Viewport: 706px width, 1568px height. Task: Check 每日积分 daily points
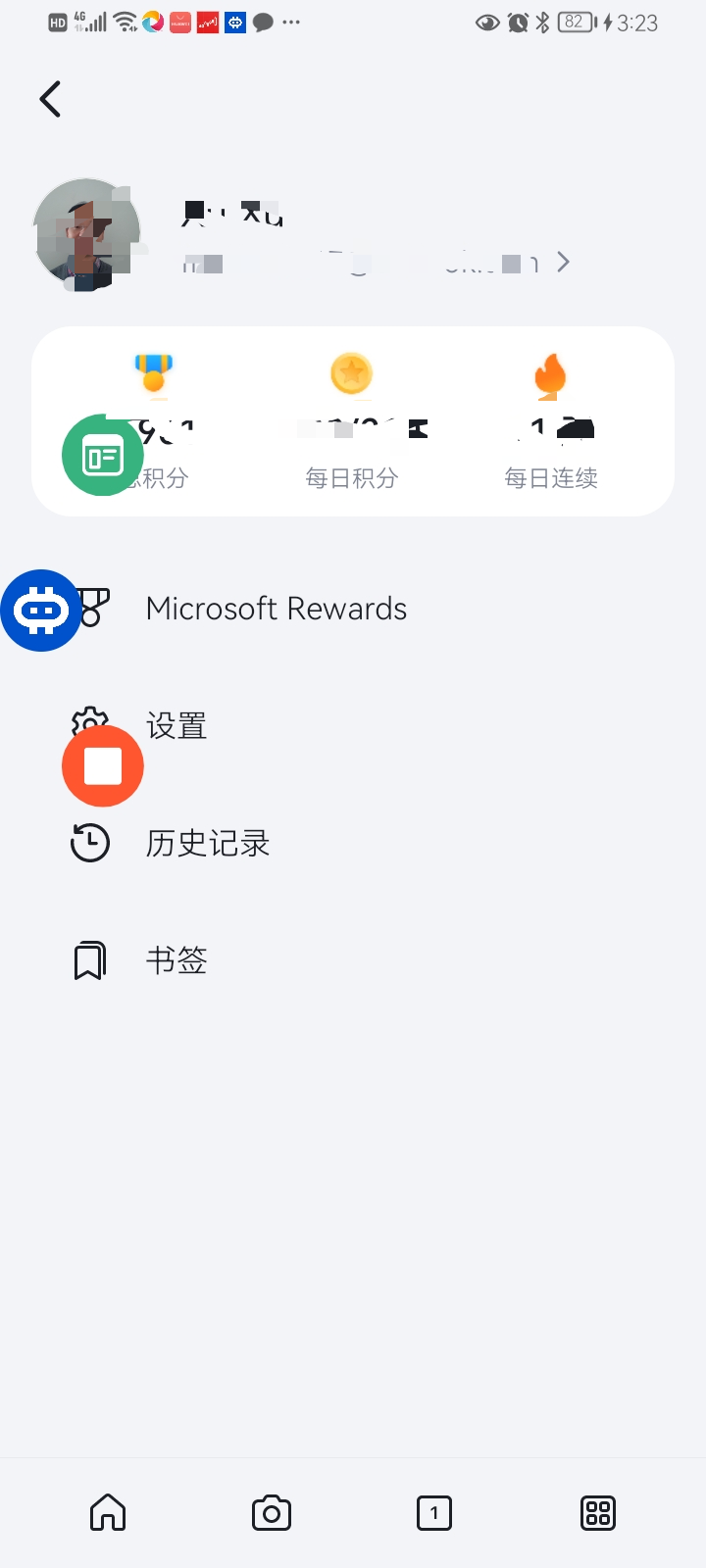[352, 421]
